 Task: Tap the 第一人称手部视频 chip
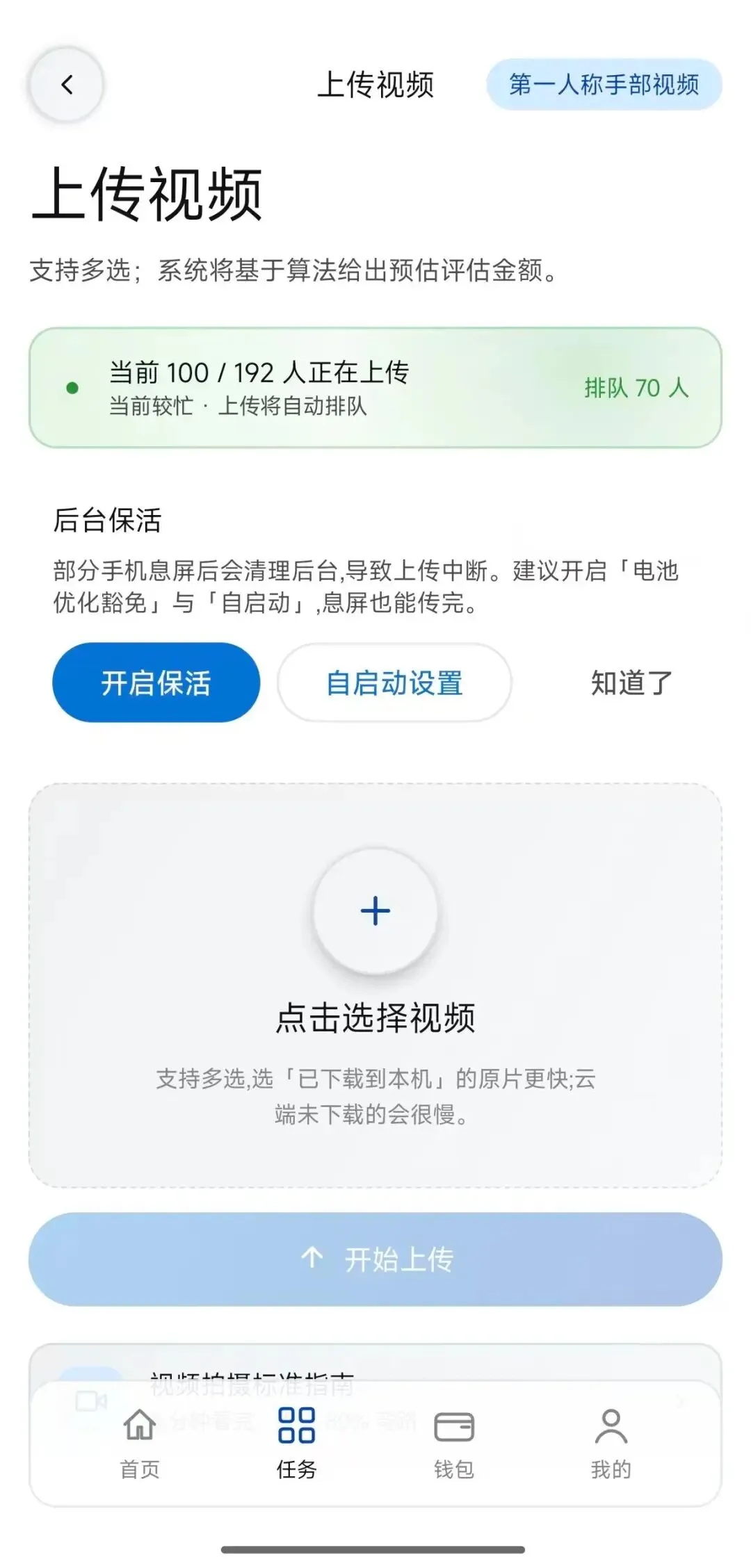click(604, 84)
